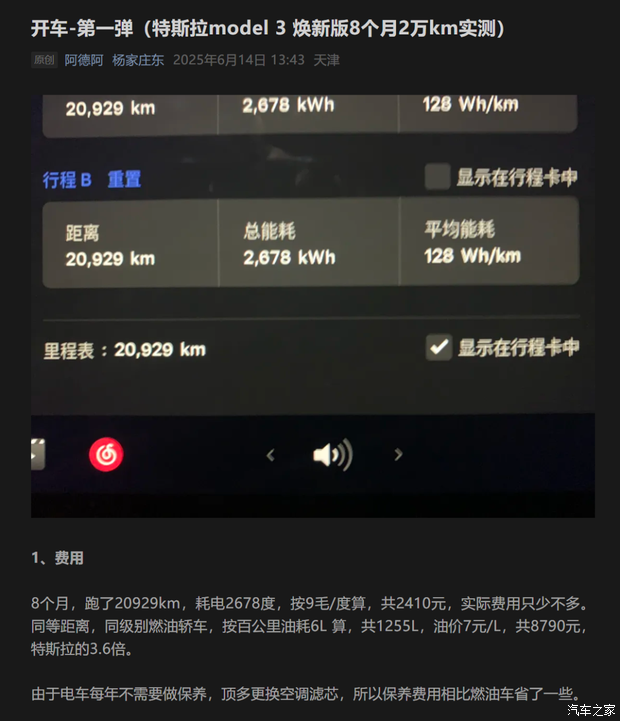Enlarge the Tesla trip meter photo
Screen dimensions: 620x721
click(312, 305)
